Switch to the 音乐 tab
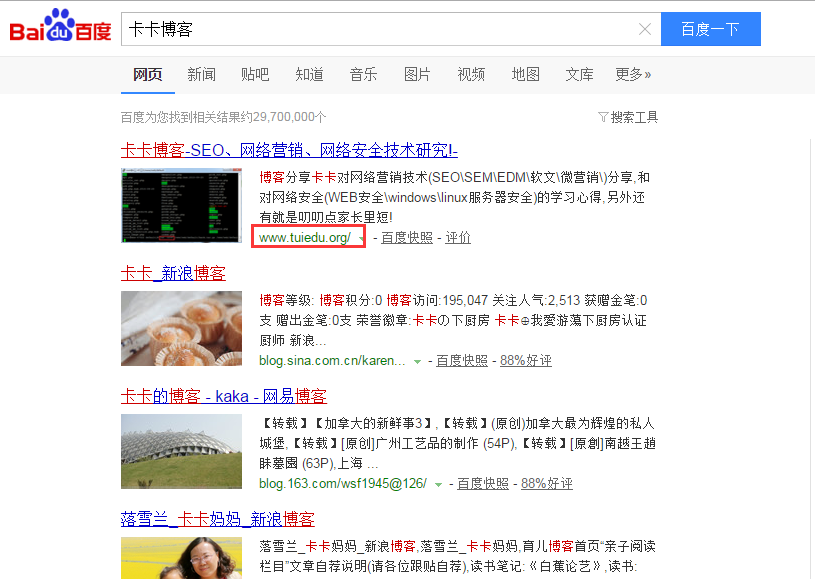 pos(363,74)
